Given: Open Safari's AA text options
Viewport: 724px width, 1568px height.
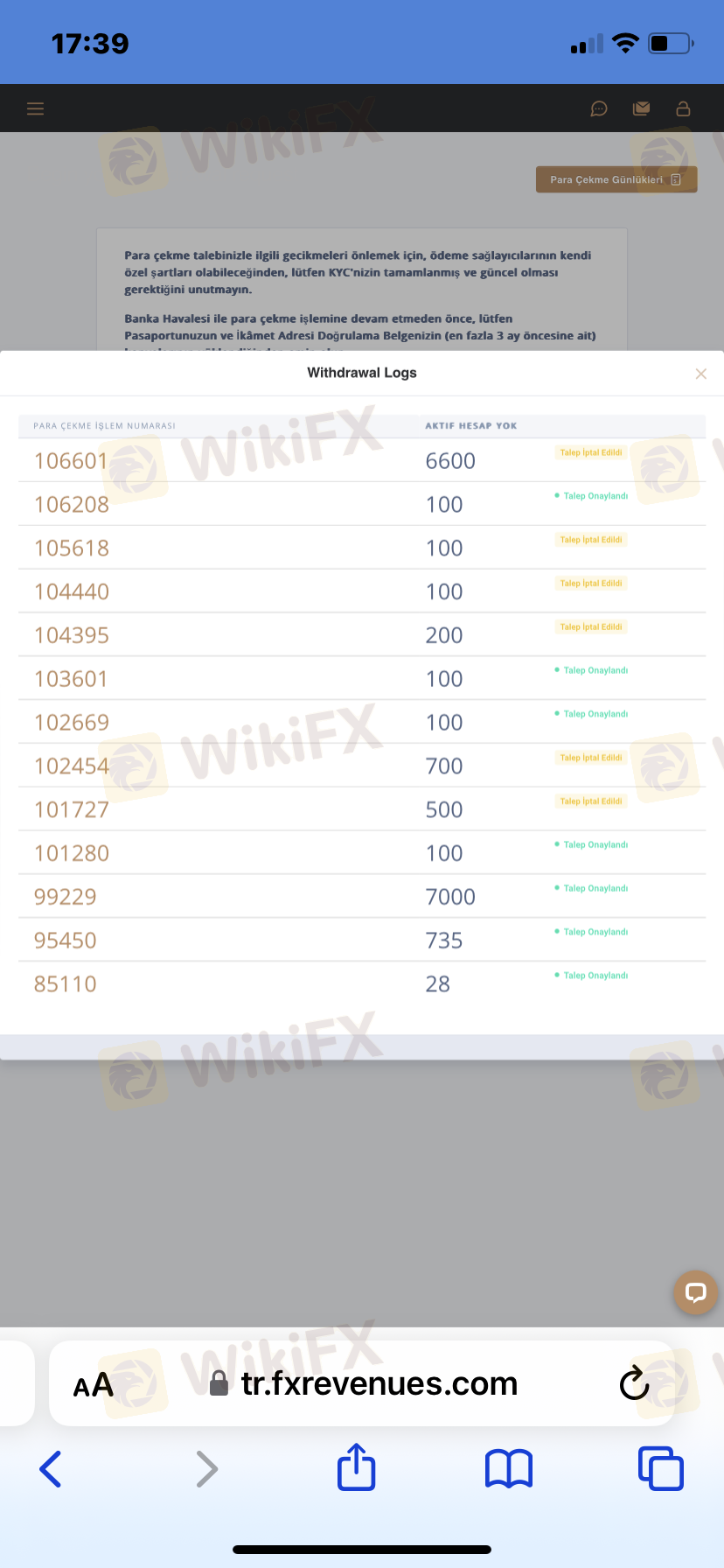Looking at the screenshot, I should tap(94, 1385).
